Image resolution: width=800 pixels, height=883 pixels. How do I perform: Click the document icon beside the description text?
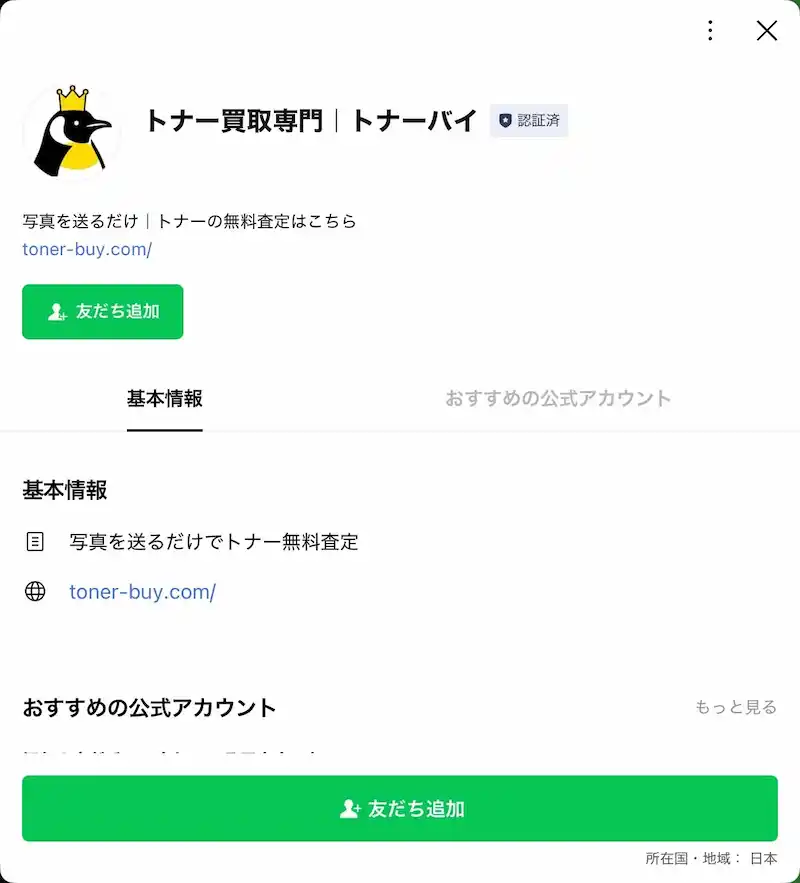point(36,541)
